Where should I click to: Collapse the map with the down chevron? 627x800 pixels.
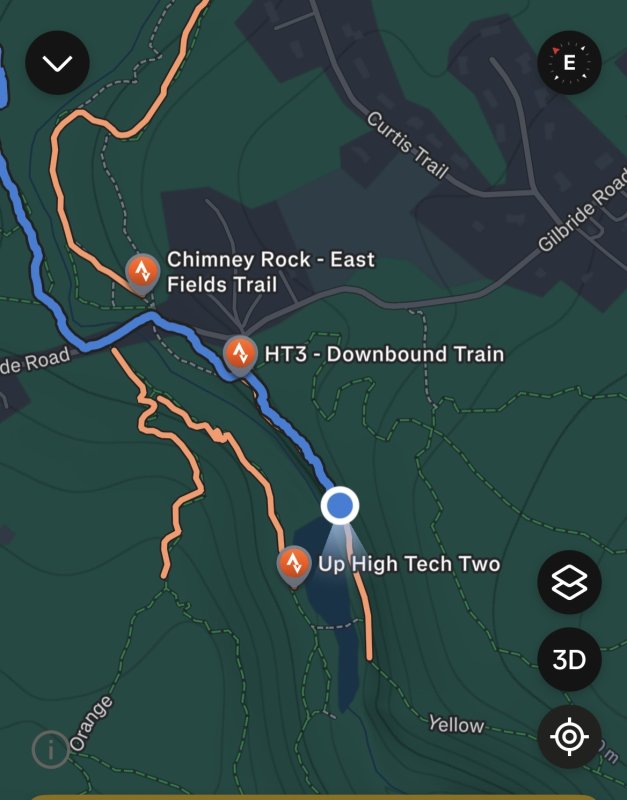pyautogui.click(x=57, y=64)
